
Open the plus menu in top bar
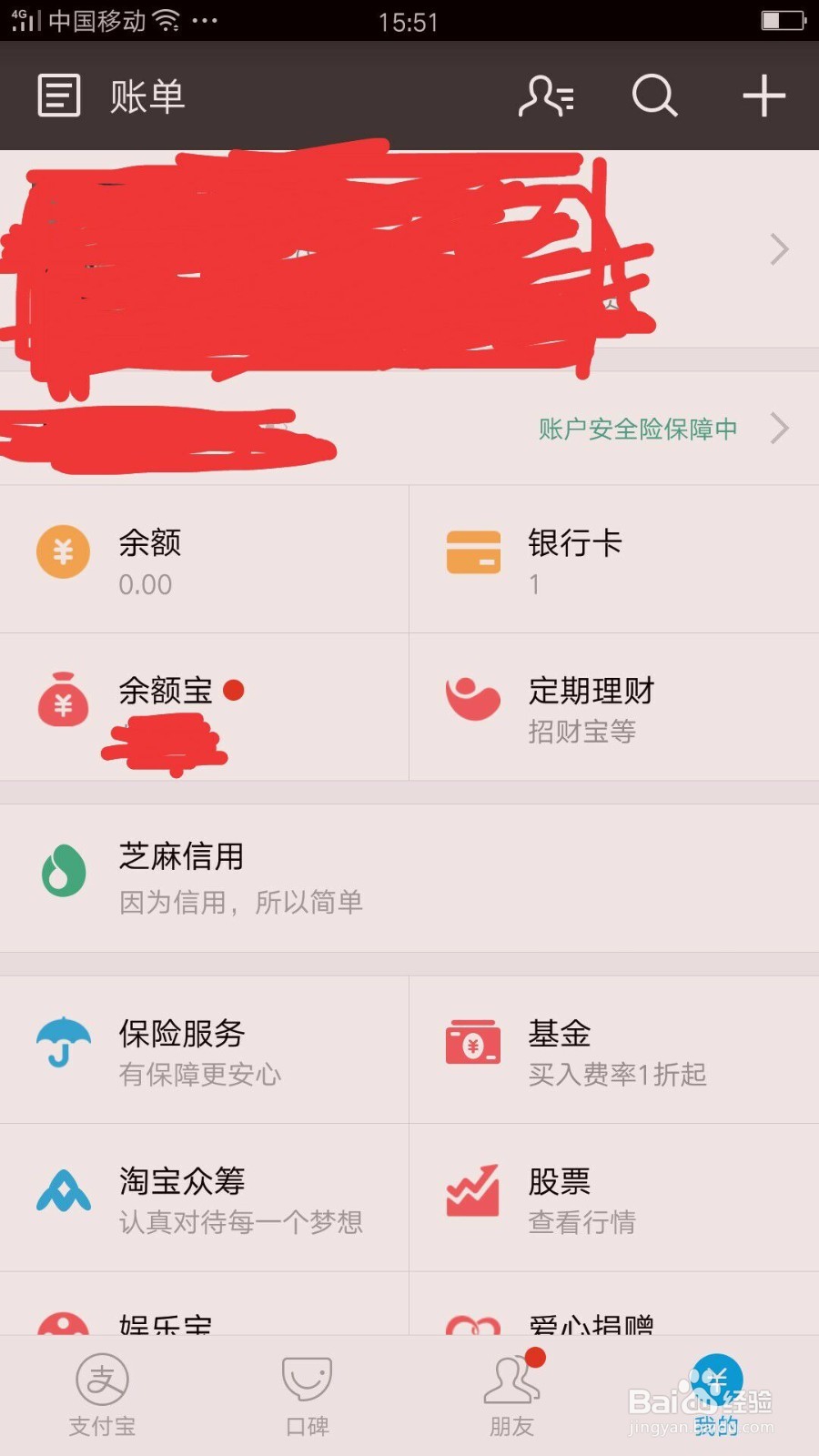[x=763, y=96]
